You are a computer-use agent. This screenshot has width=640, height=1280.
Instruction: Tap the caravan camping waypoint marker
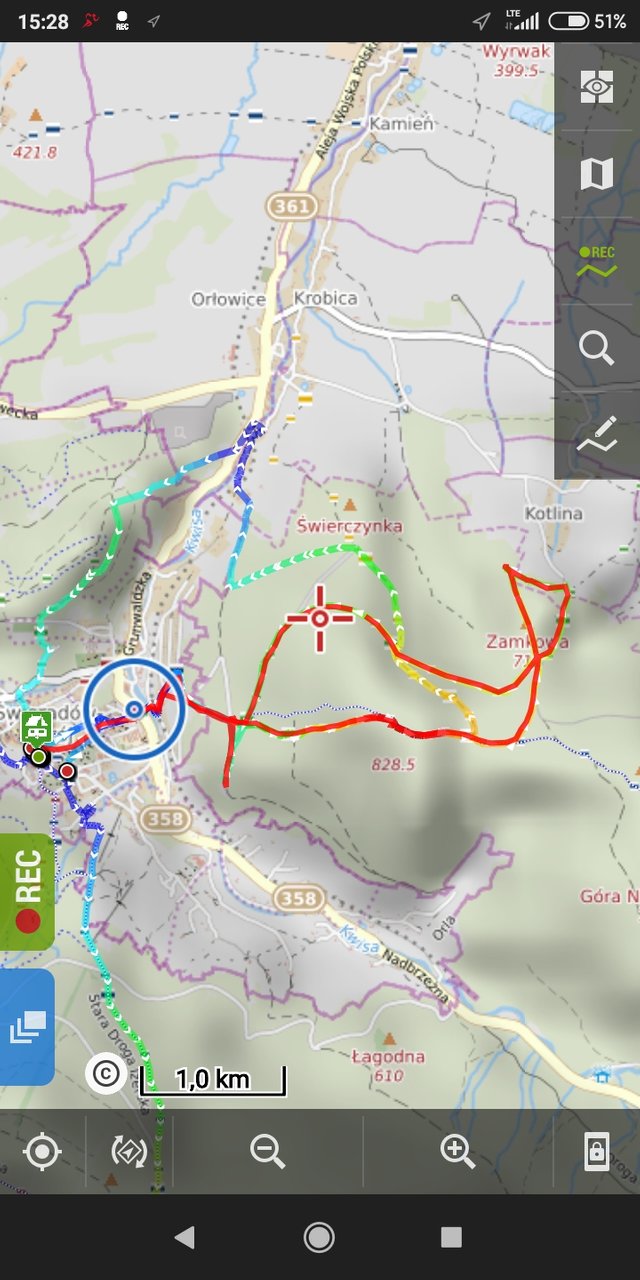point(37,725)
